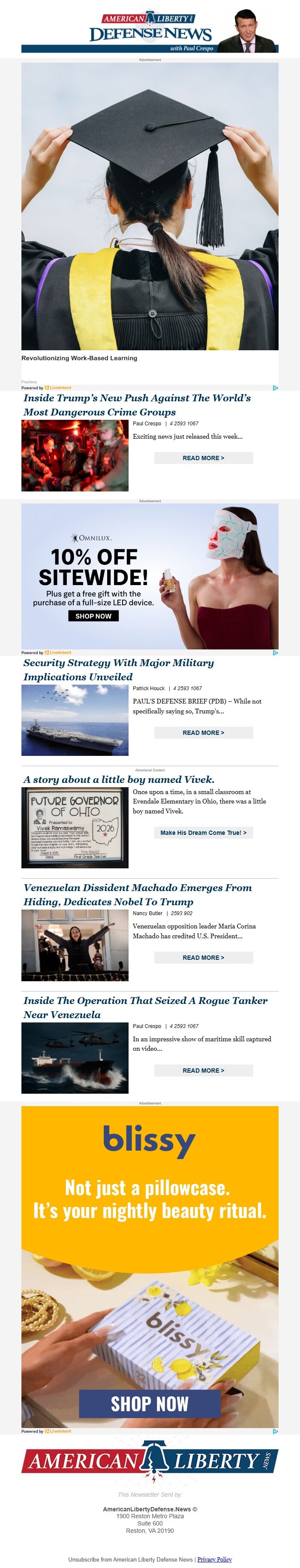
Task: Open the Revolutionizing Work-Based Learning graduation ad
Action: click(150, 207)
